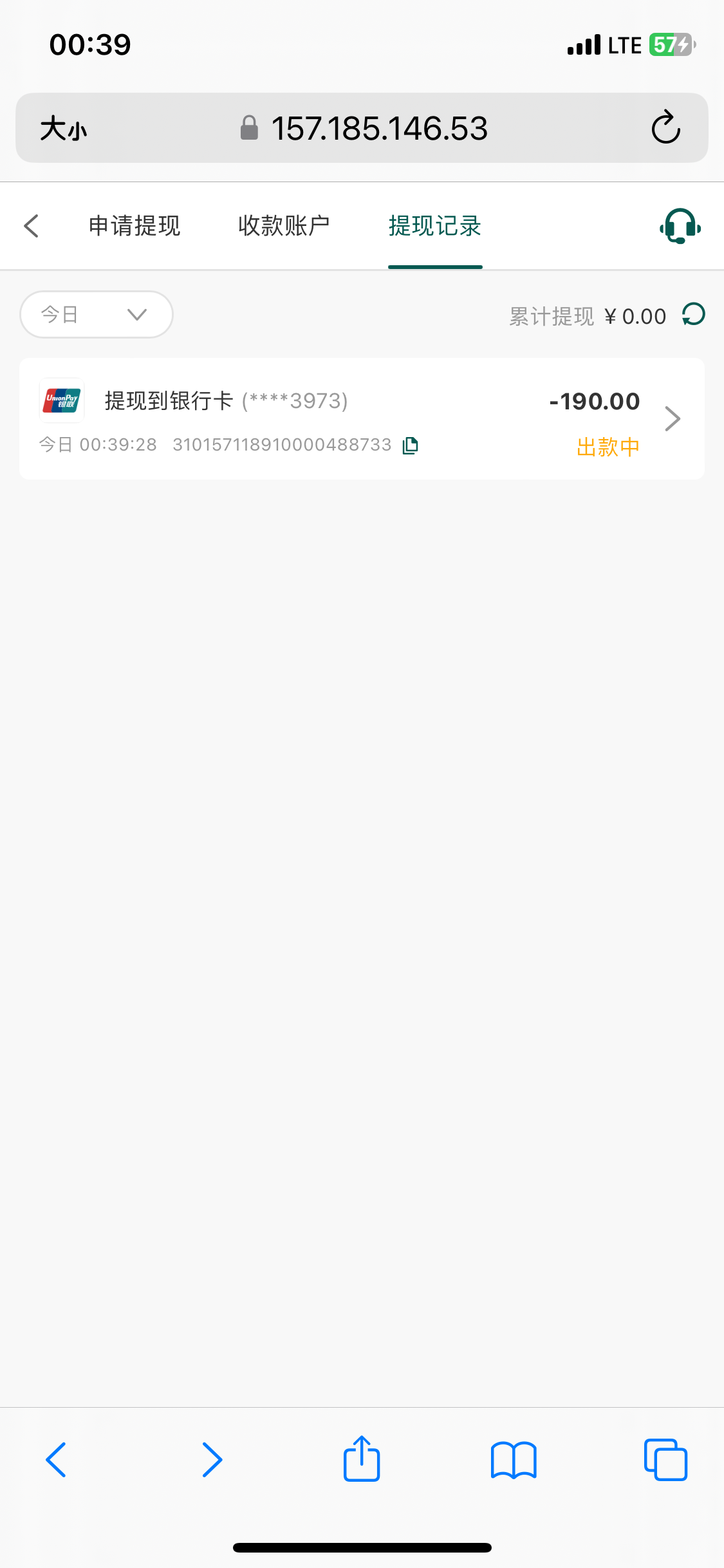Share this page from Safari toolbar
Viewport: 724px width, 1568px height.
362,1459
